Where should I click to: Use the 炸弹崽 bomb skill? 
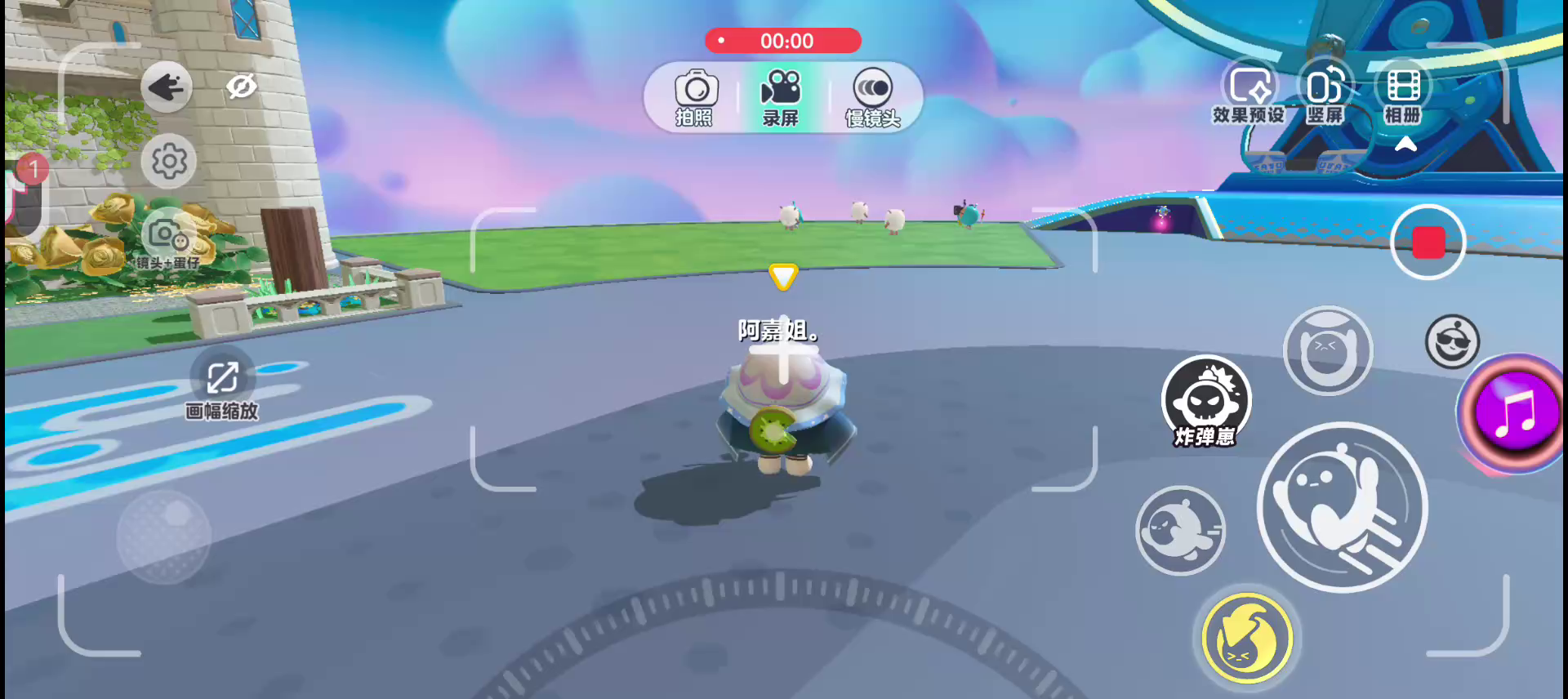[x=1206, y=402]
